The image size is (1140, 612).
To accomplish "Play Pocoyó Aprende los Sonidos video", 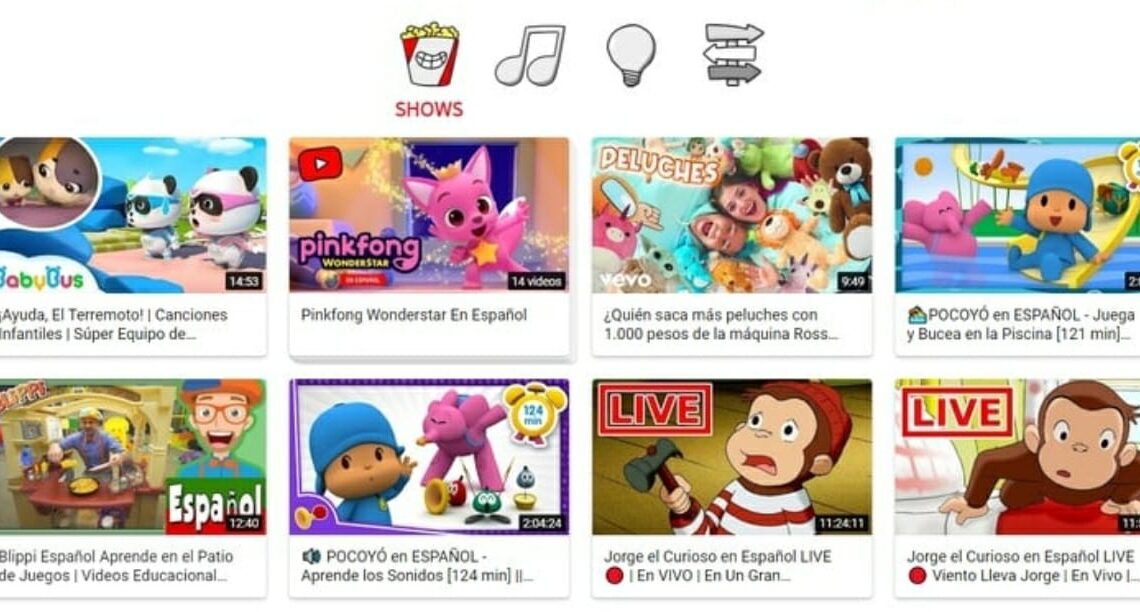I will 429,457.
